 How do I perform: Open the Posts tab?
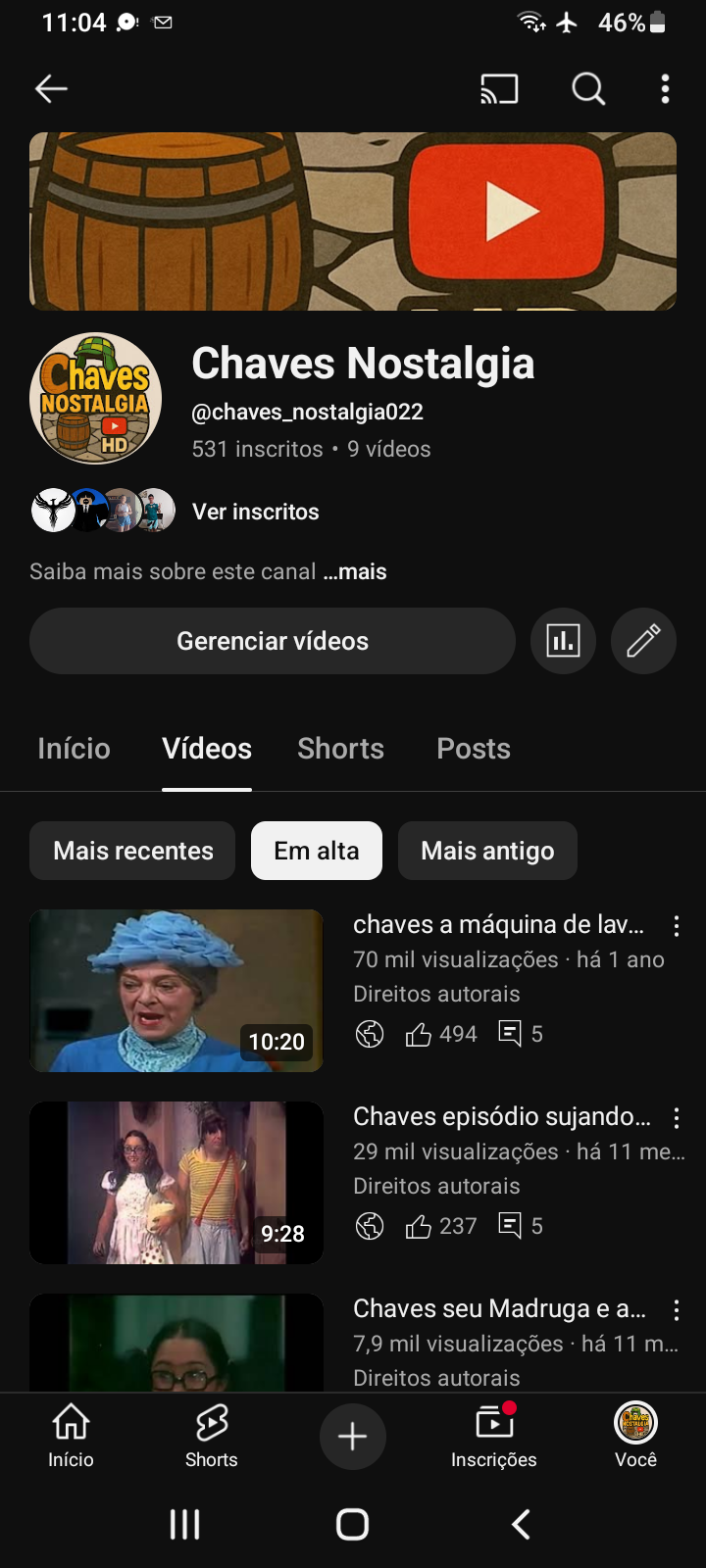[474, 749]
